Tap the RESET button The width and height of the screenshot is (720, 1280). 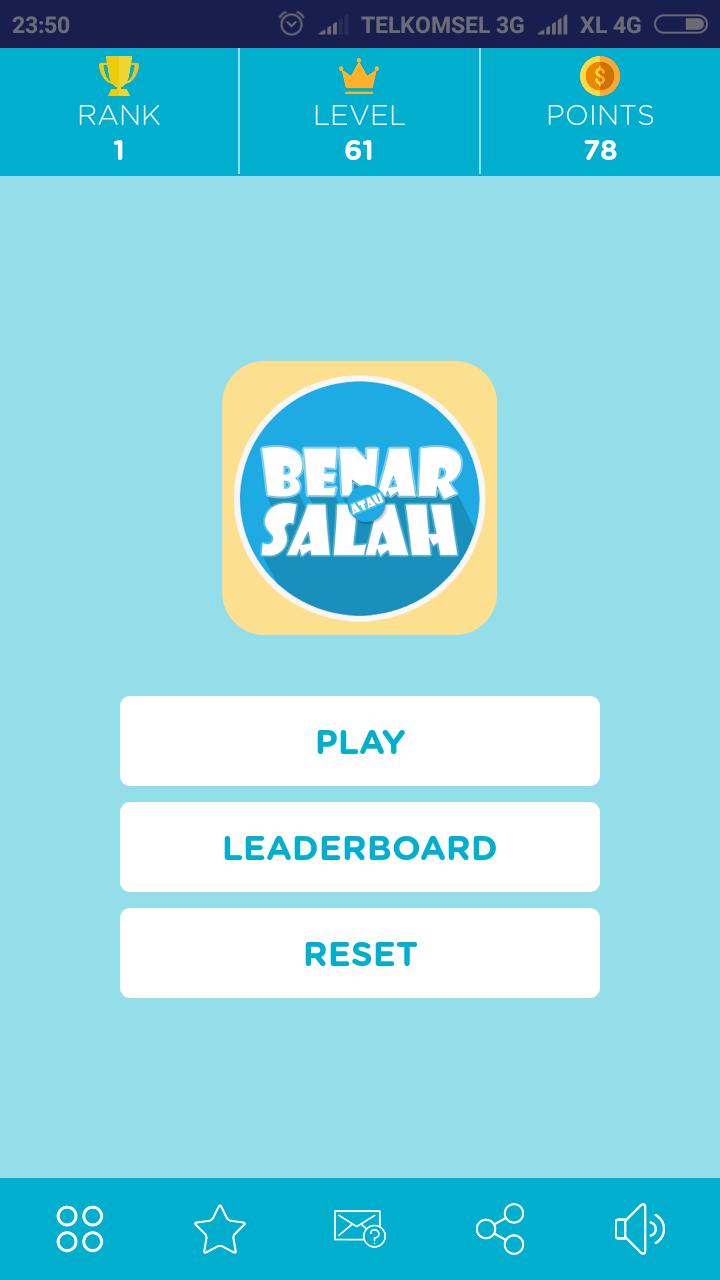tap(360, 953)
